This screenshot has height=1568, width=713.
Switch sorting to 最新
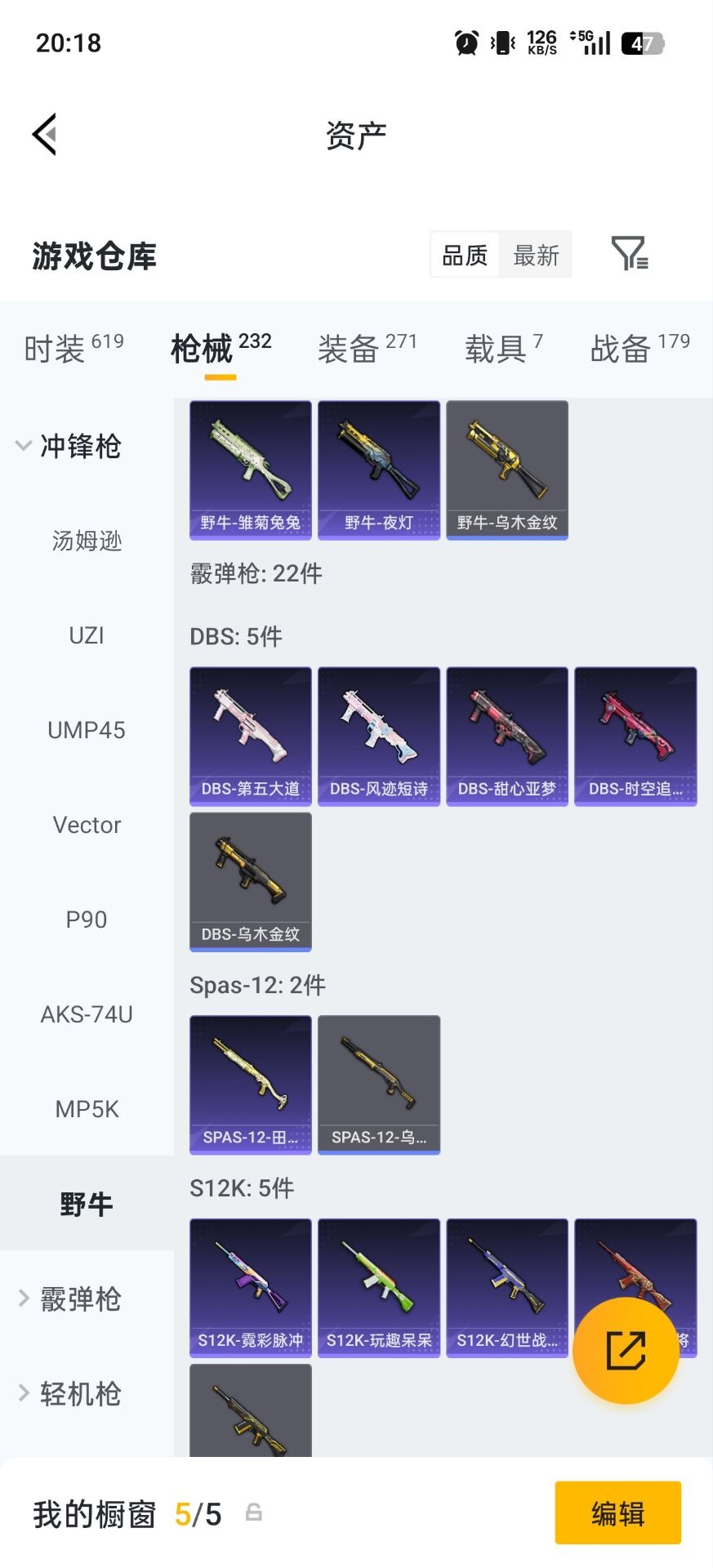[536, 255]
